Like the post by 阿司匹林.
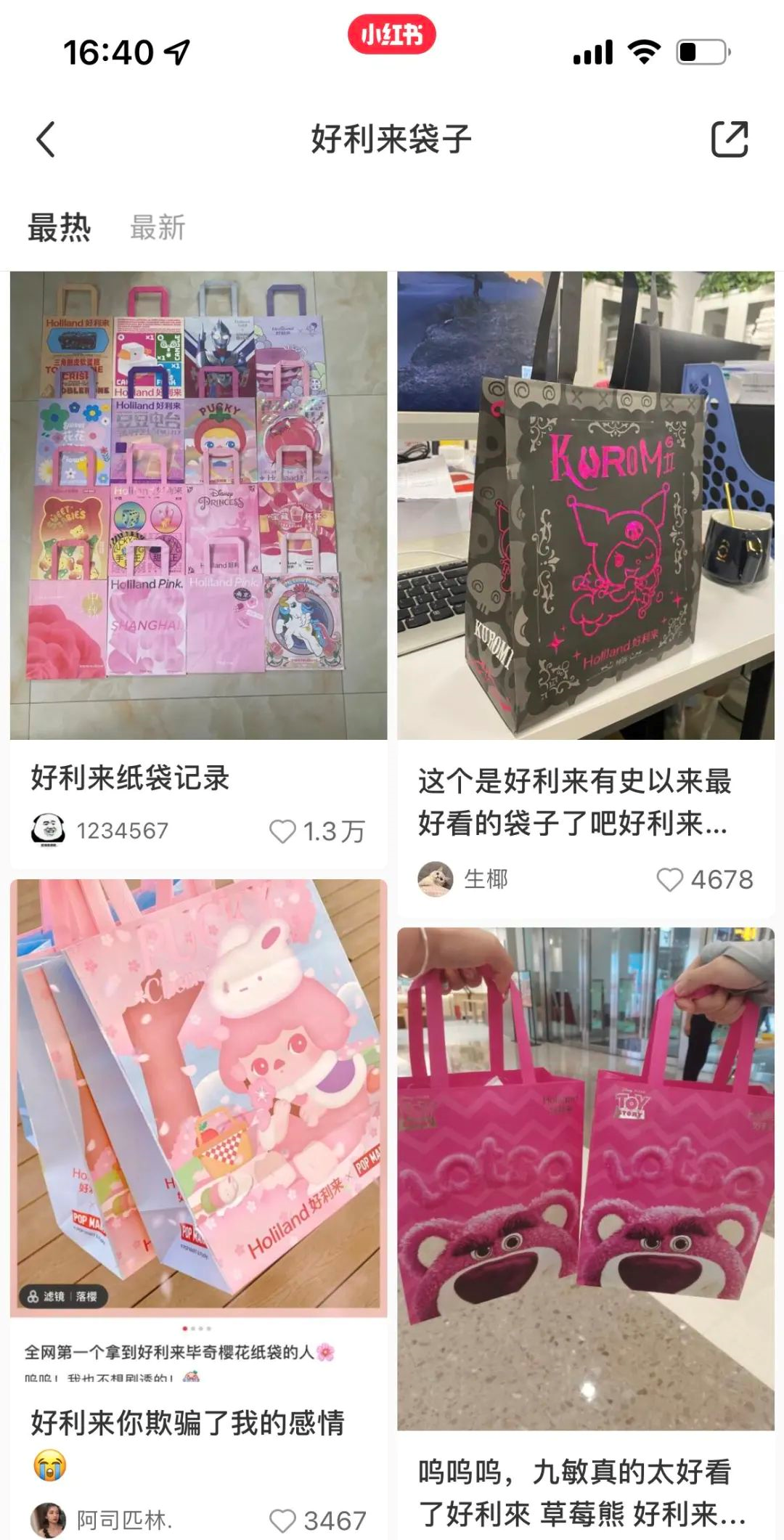 pos(282,1520)
